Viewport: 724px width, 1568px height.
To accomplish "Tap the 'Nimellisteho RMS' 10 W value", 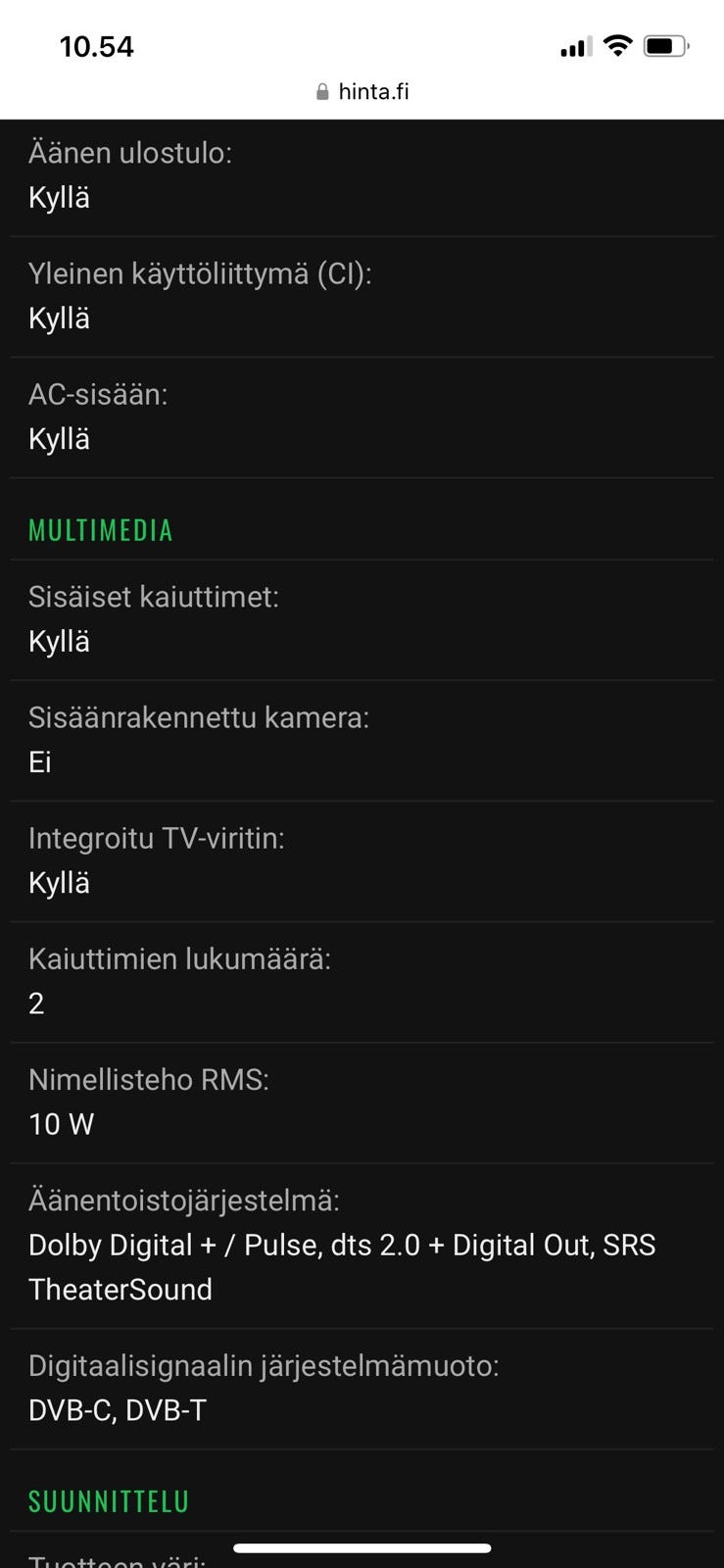I will 62,1123.
